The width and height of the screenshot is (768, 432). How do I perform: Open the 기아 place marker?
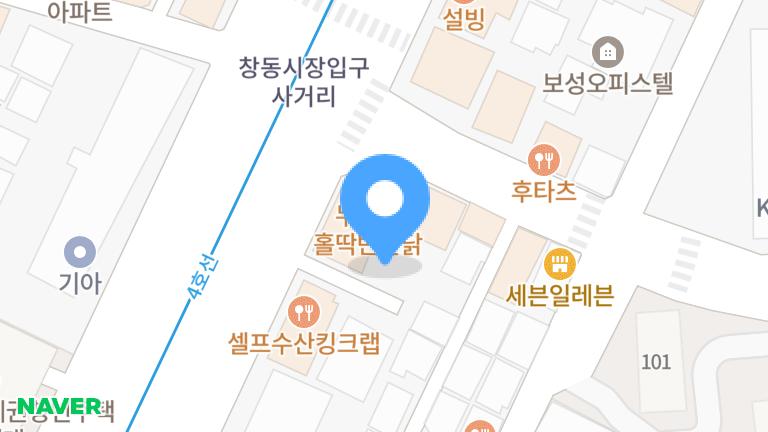click(x=80, y=252)
